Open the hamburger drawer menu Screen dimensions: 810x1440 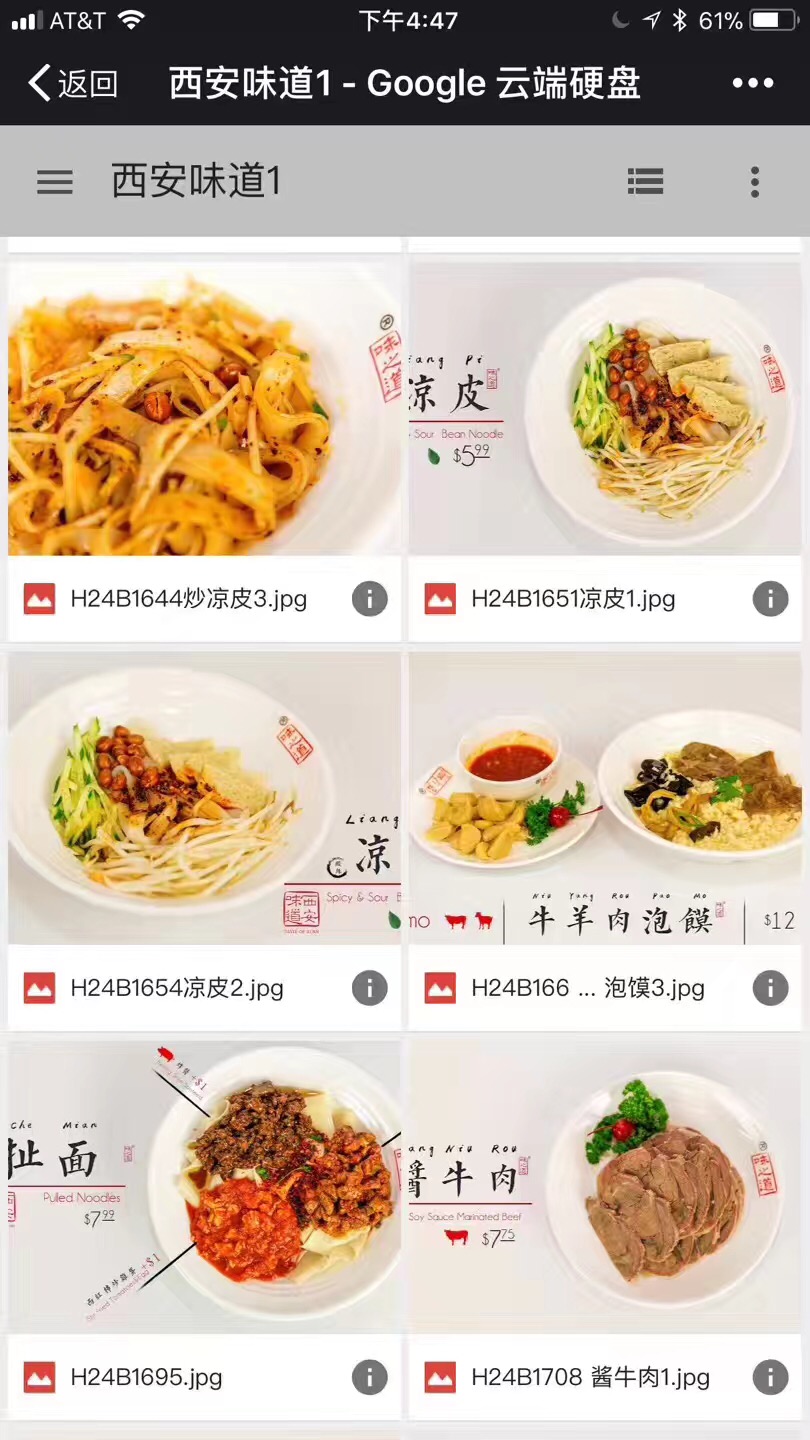[55, 182]
